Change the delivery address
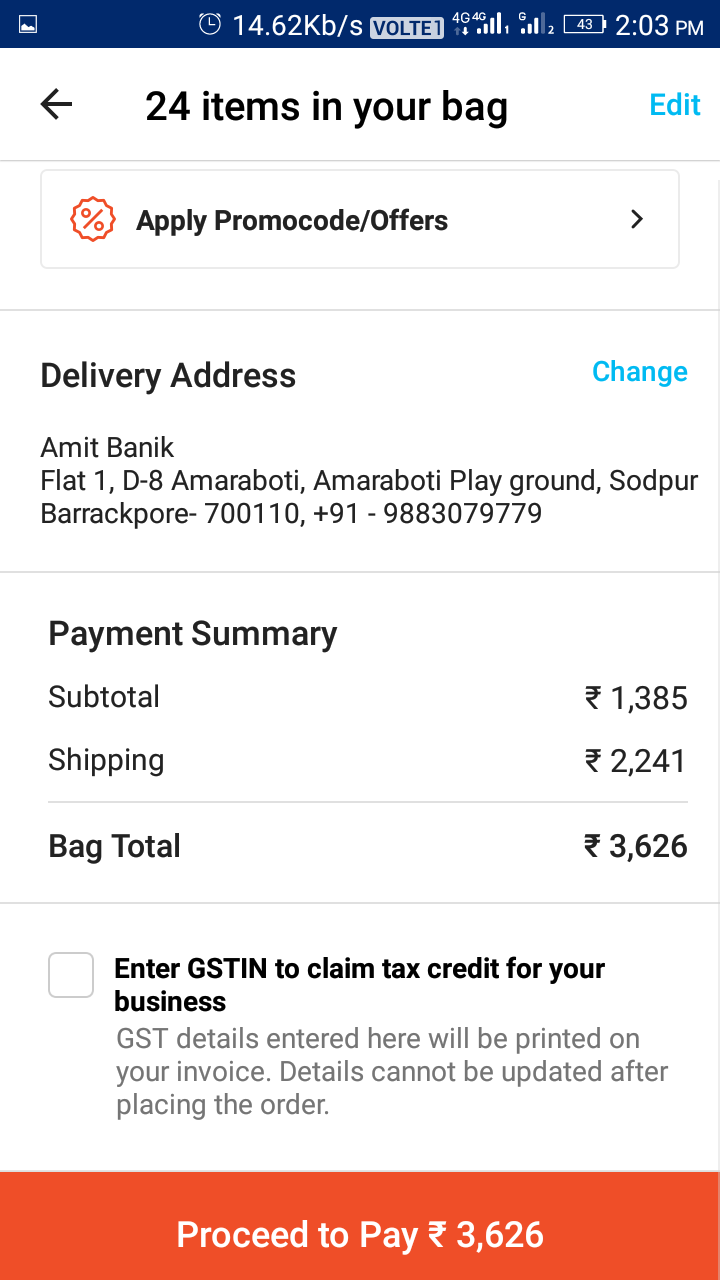The height and width of the screenshot is (1280, 720). click(639, 372)
